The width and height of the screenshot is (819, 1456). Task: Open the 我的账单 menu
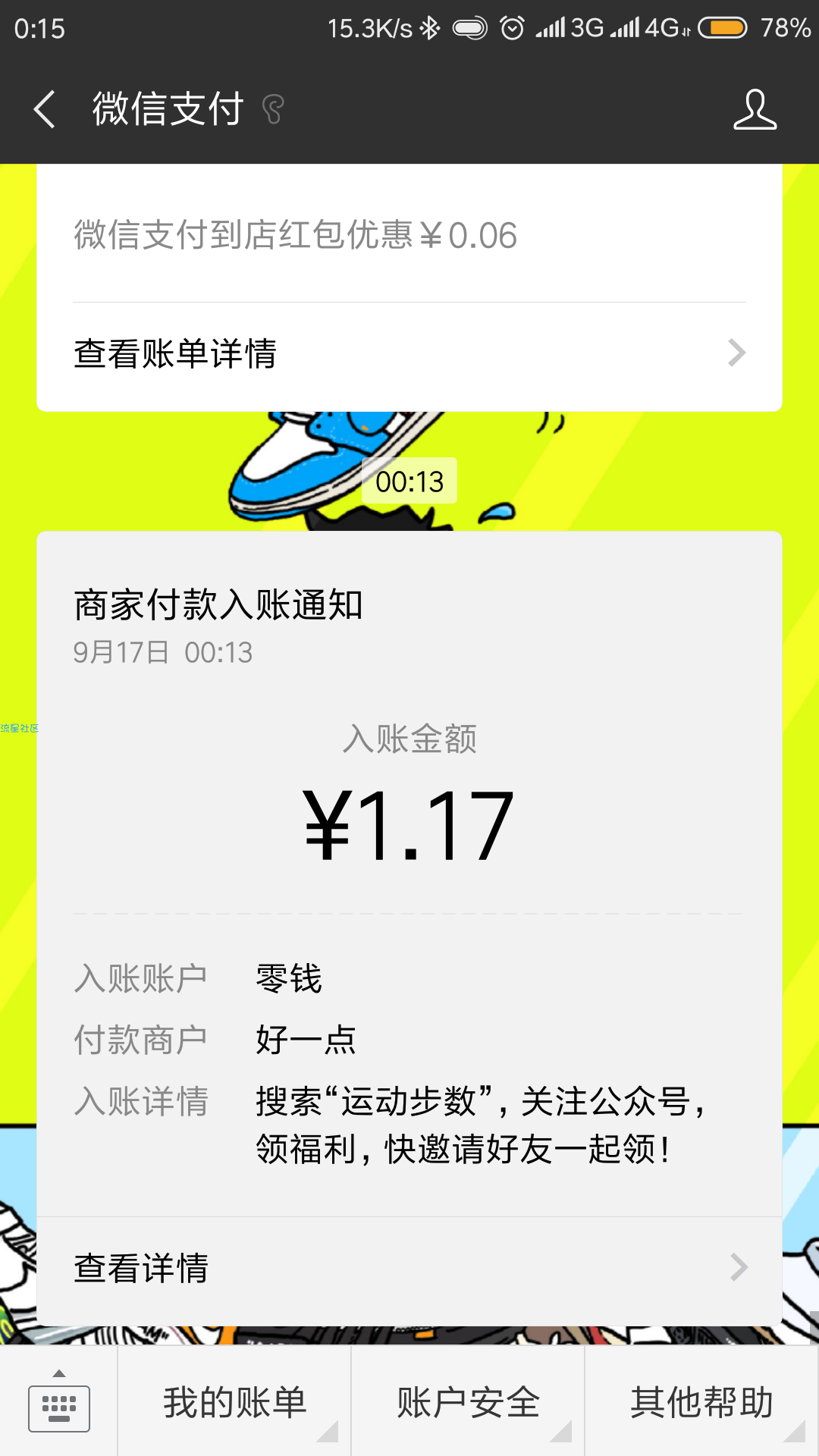pyautogui.click(x=235, y=1403)
